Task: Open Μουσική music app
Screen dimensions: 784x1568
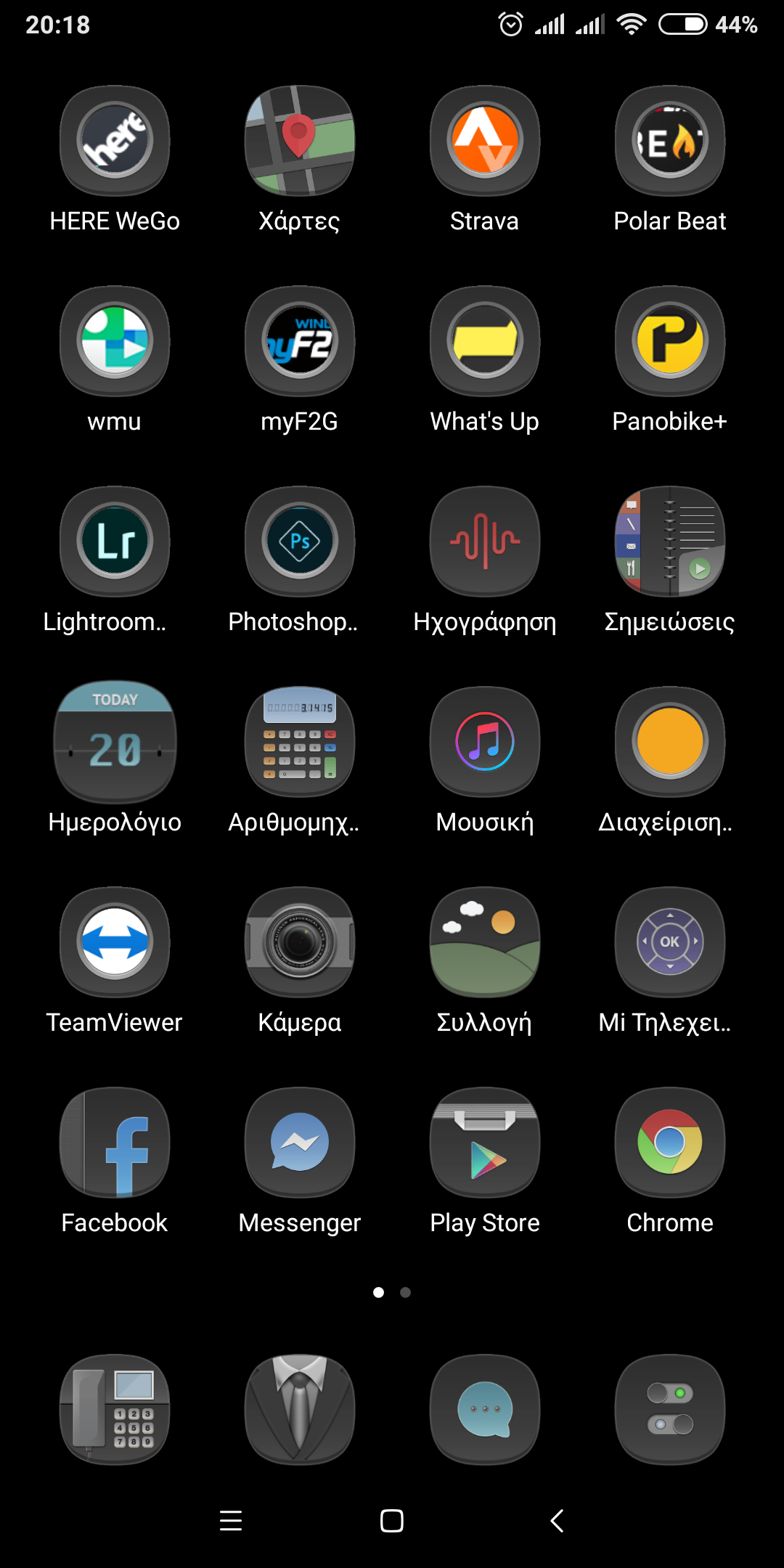Action: tap(485, 742)
